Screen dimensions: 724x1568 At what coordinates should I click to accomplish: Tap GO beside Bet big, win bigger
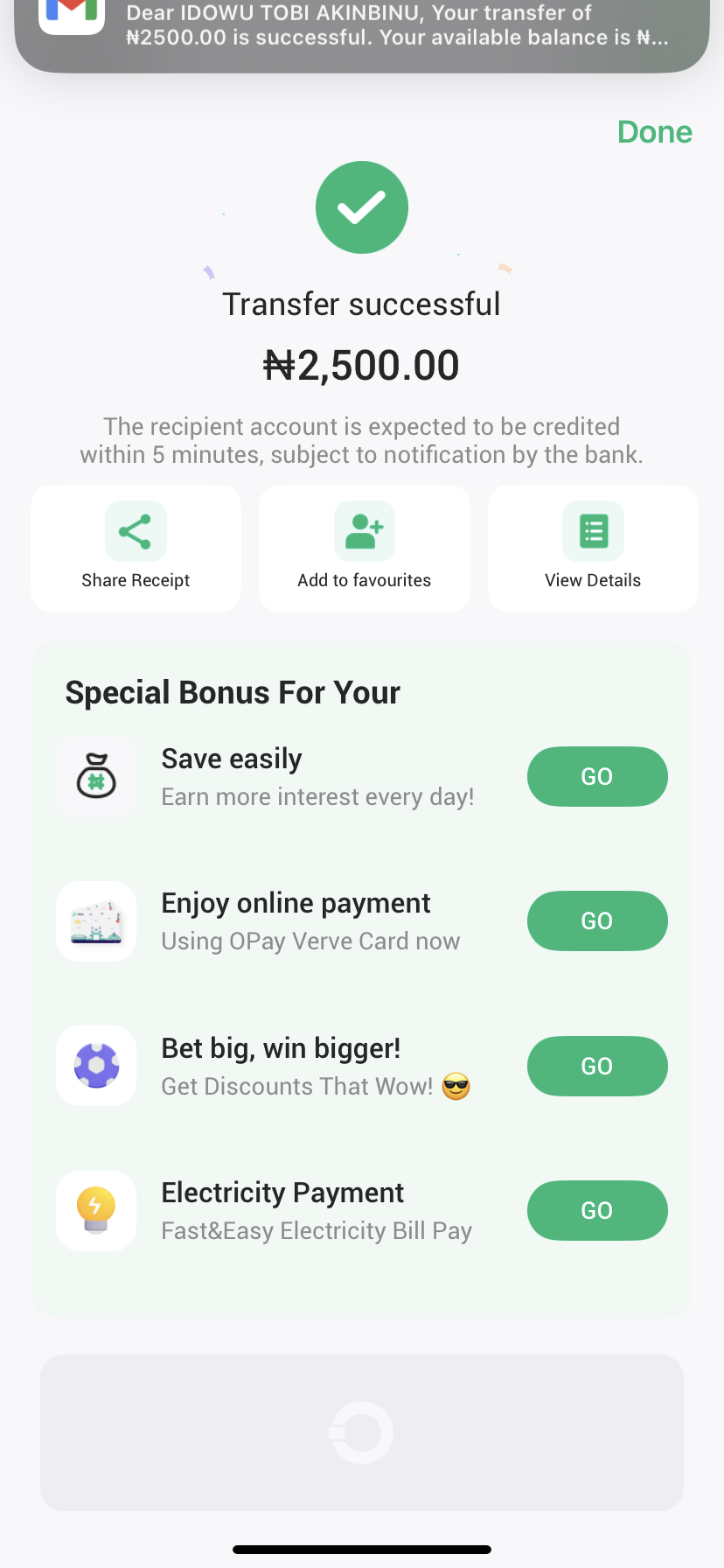(x=596, y=1066)
